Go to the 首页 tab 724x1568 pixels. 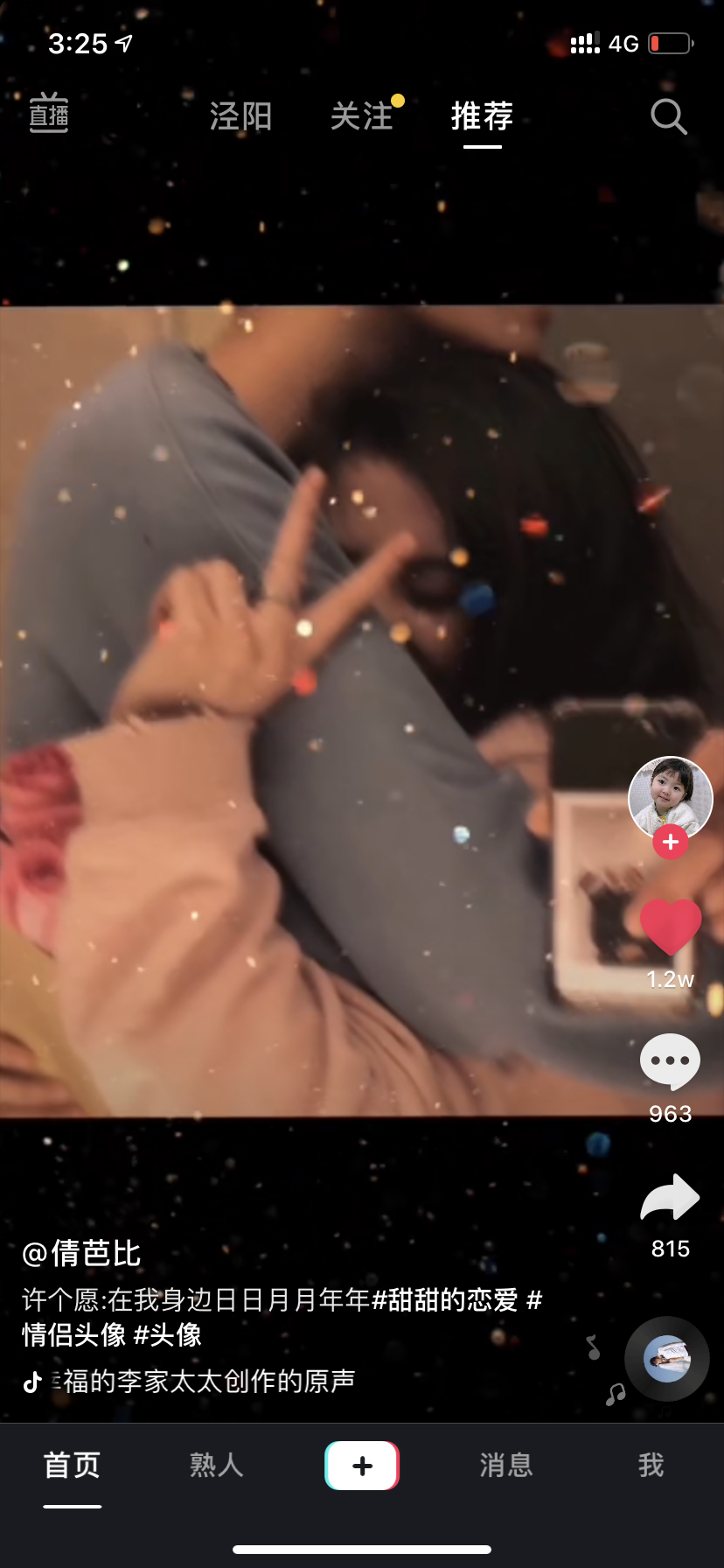tap(73, 1465)
